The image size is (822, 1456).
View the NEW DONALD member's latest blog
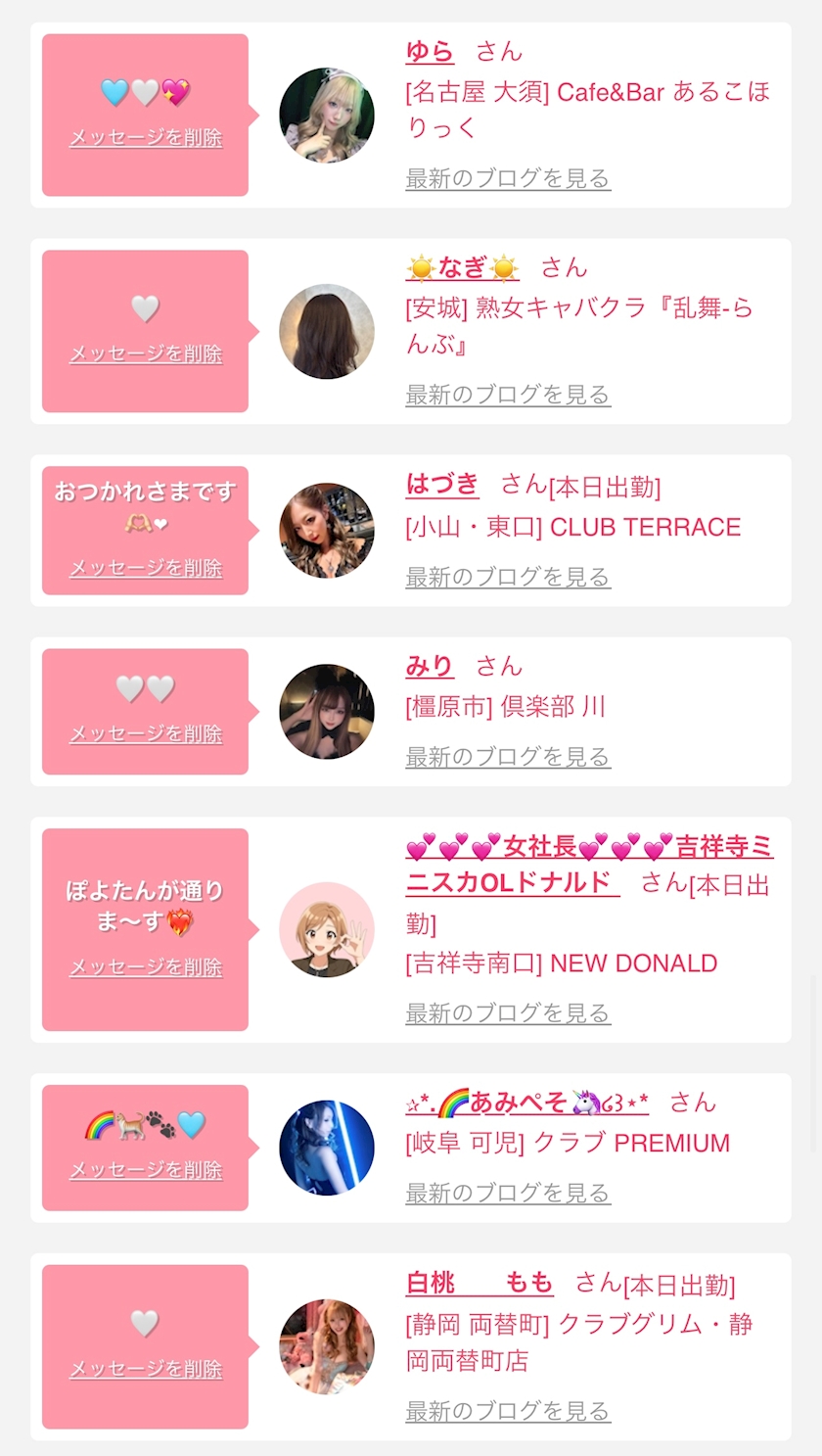coord(508,1013)
